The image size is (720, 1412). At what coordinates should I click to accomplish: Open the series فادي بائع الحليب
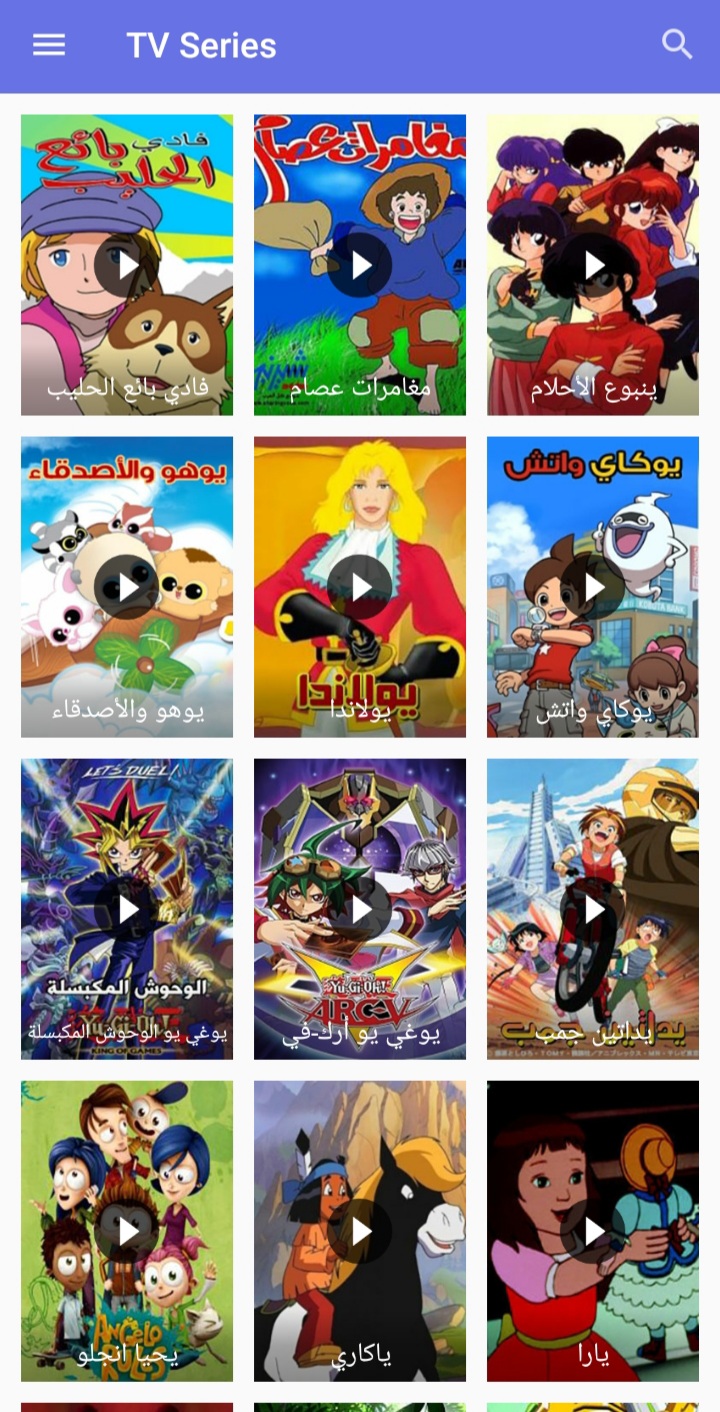(x=127, y=265)
